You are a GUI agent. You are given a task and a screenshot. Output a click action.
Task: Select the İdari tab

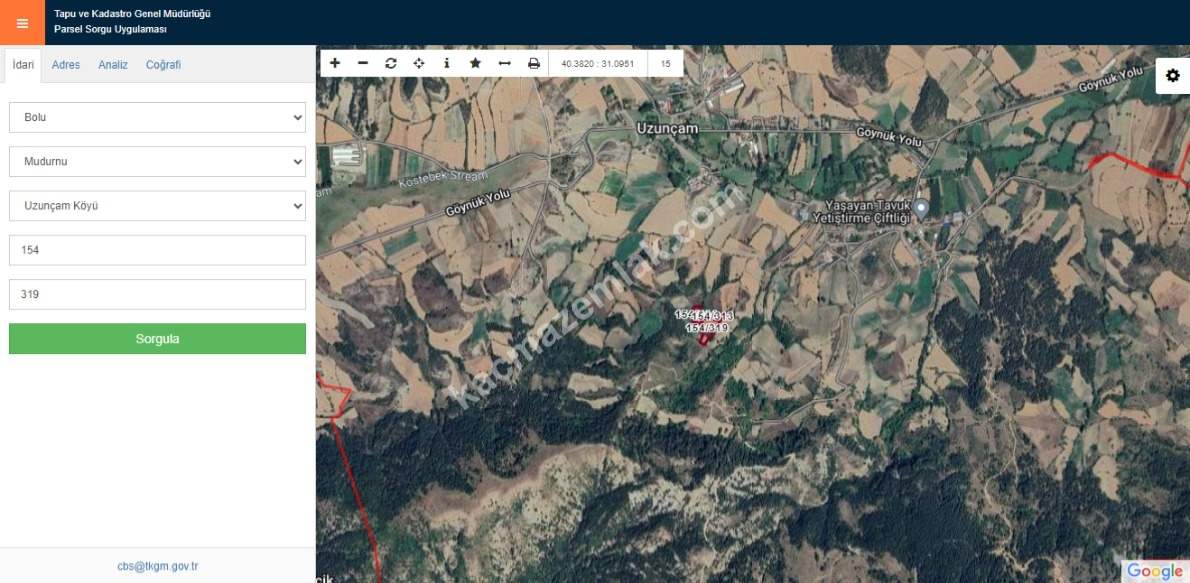[x=23, y=65]
